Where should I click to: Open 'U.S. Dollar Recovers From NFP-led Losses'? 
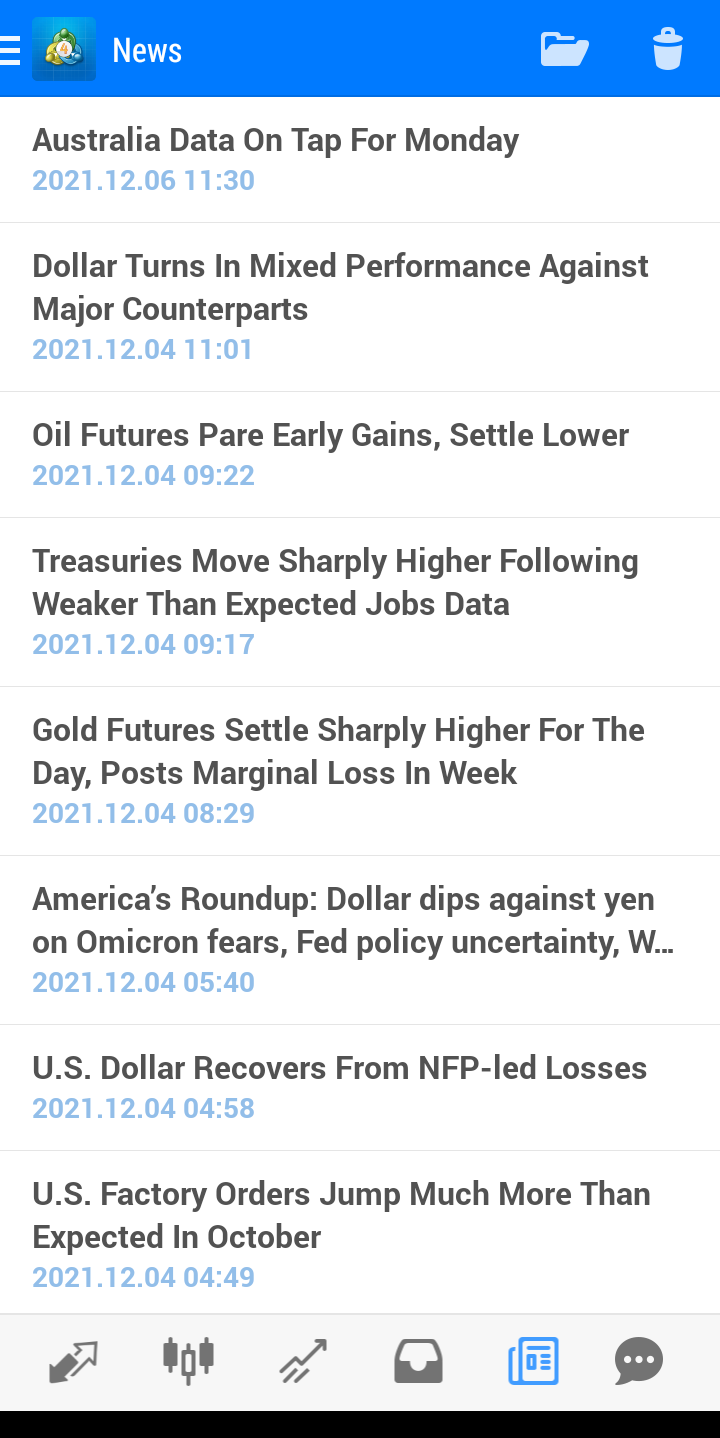click(x=360, y=1088)
